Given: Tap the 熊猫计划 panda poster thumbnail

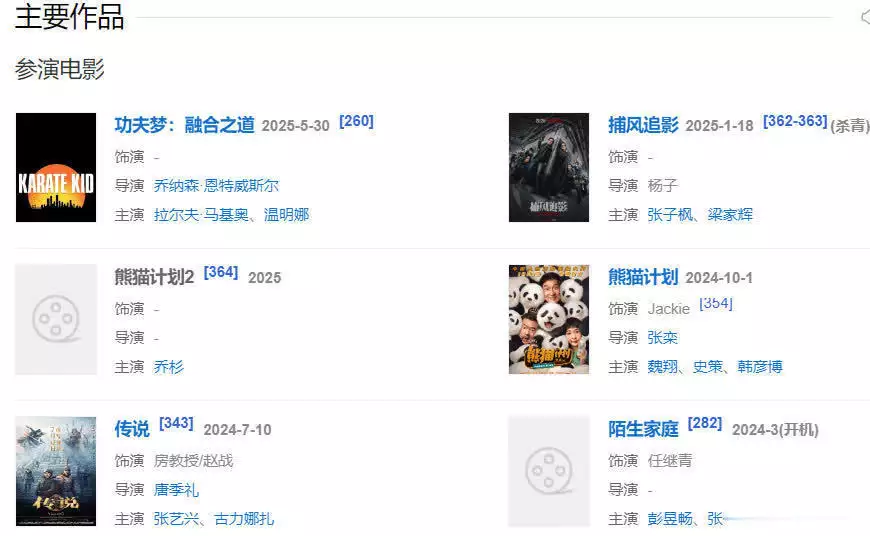Looking at the screenshot, I should pos(548,319).
